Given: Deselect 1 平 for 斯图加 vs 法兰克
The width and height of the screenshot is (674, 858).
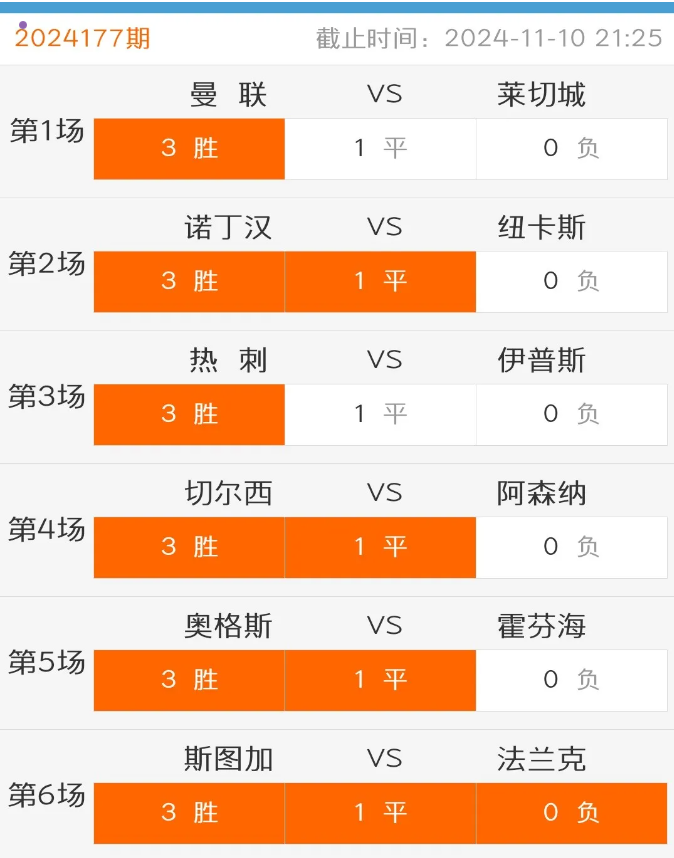Looking at the screenshot, I should pos(380,813).
